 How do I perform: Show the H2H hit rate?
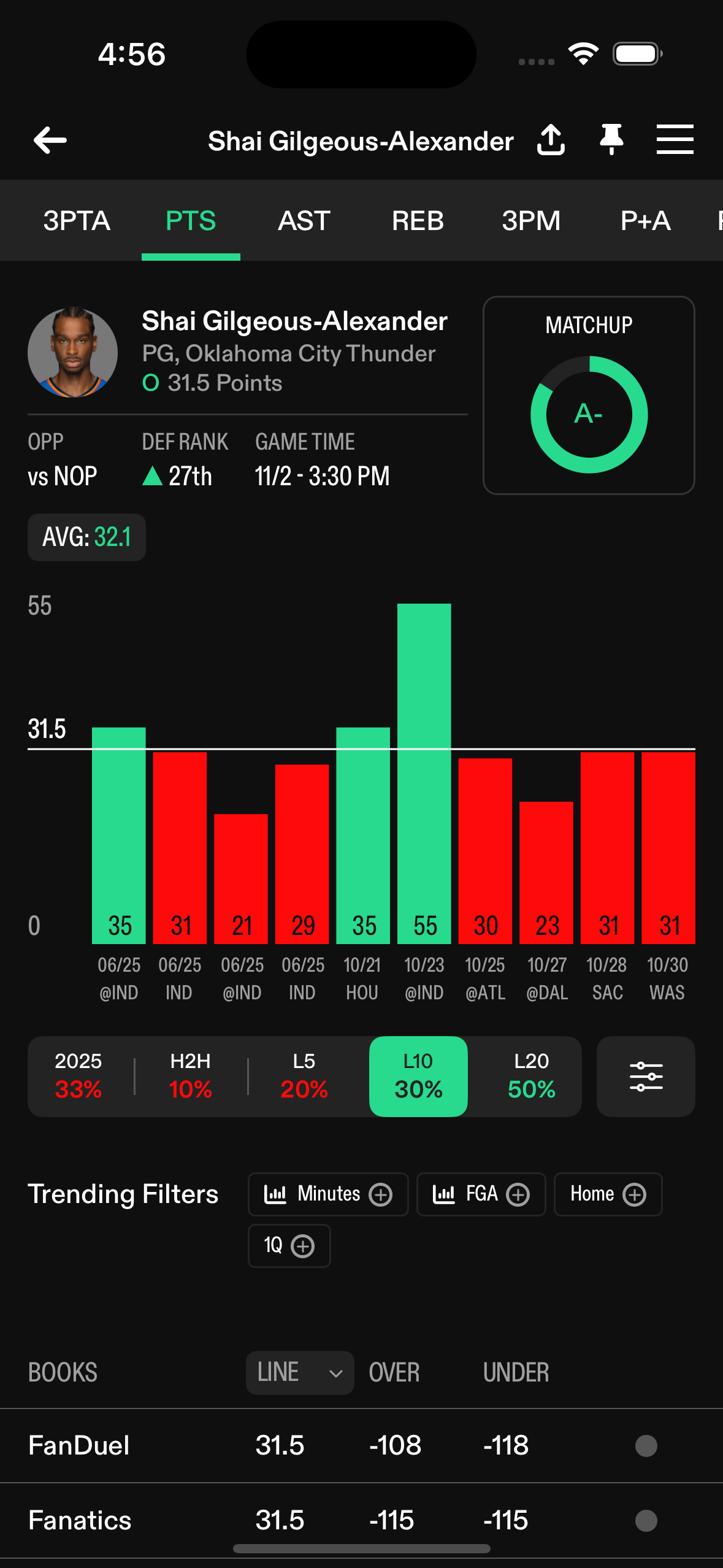tap(191, 1076)
